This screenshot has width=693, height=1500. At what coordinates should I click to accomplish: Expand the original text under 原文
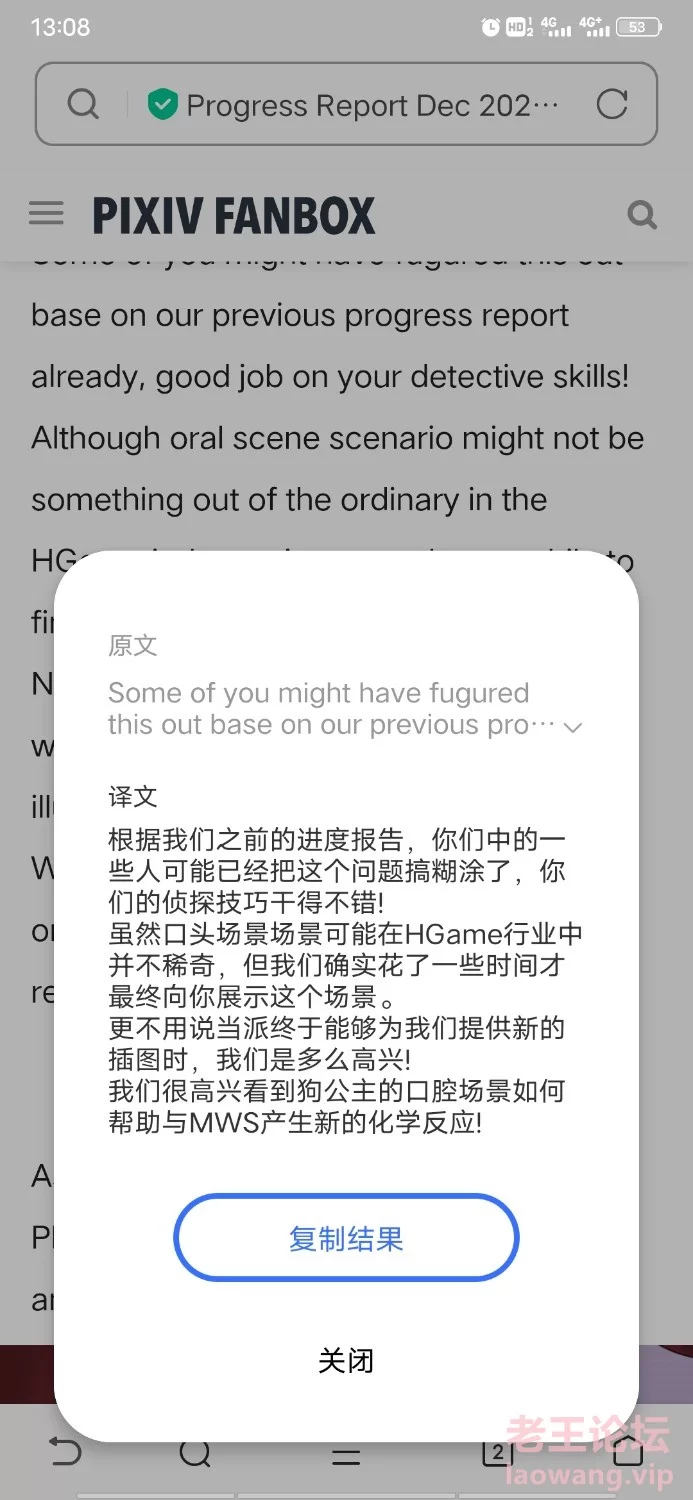[x=573, y=727]
